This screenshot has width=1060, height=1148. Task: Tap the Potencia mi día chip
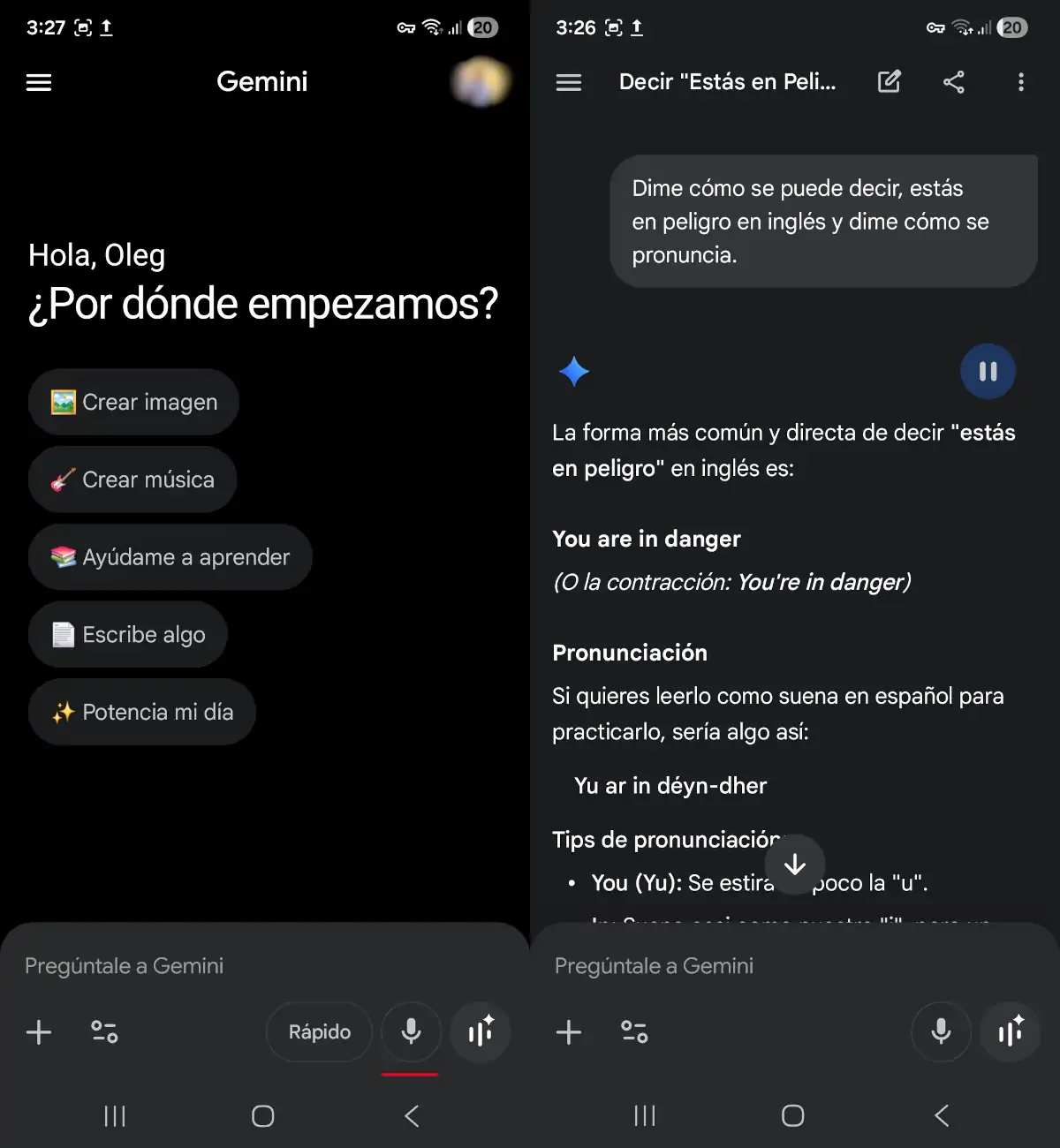(141, 712)
